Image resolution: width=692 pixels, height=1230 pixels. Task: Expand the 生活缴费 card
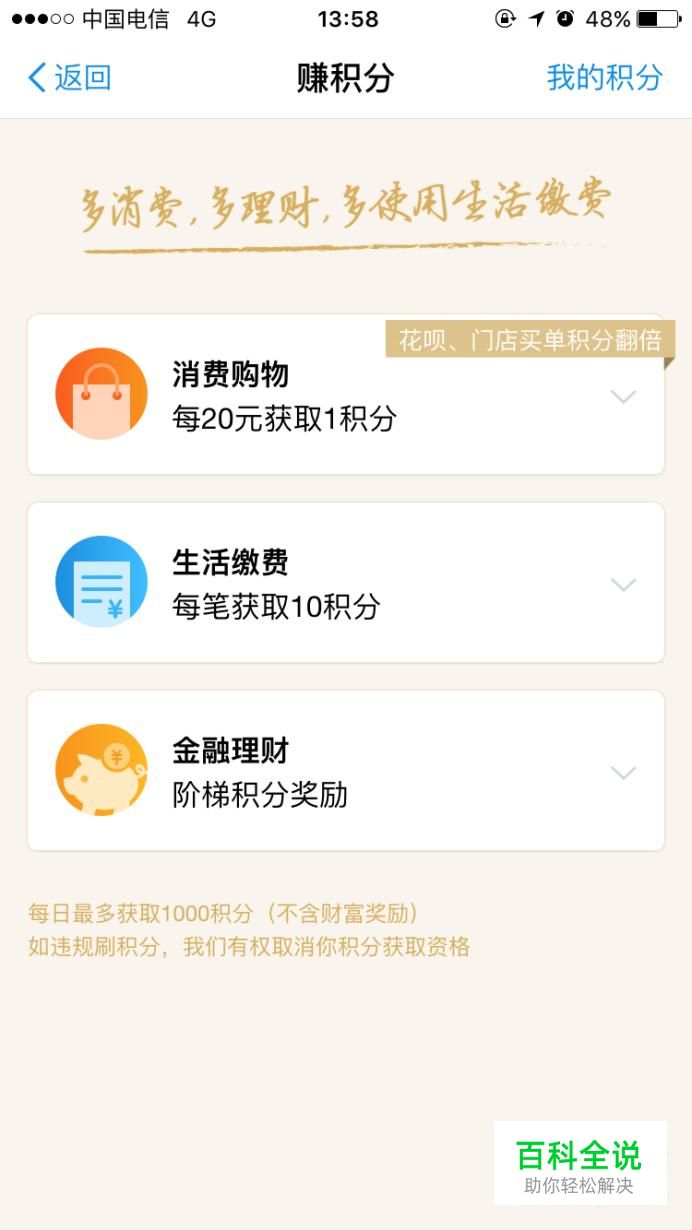point(346,583)
